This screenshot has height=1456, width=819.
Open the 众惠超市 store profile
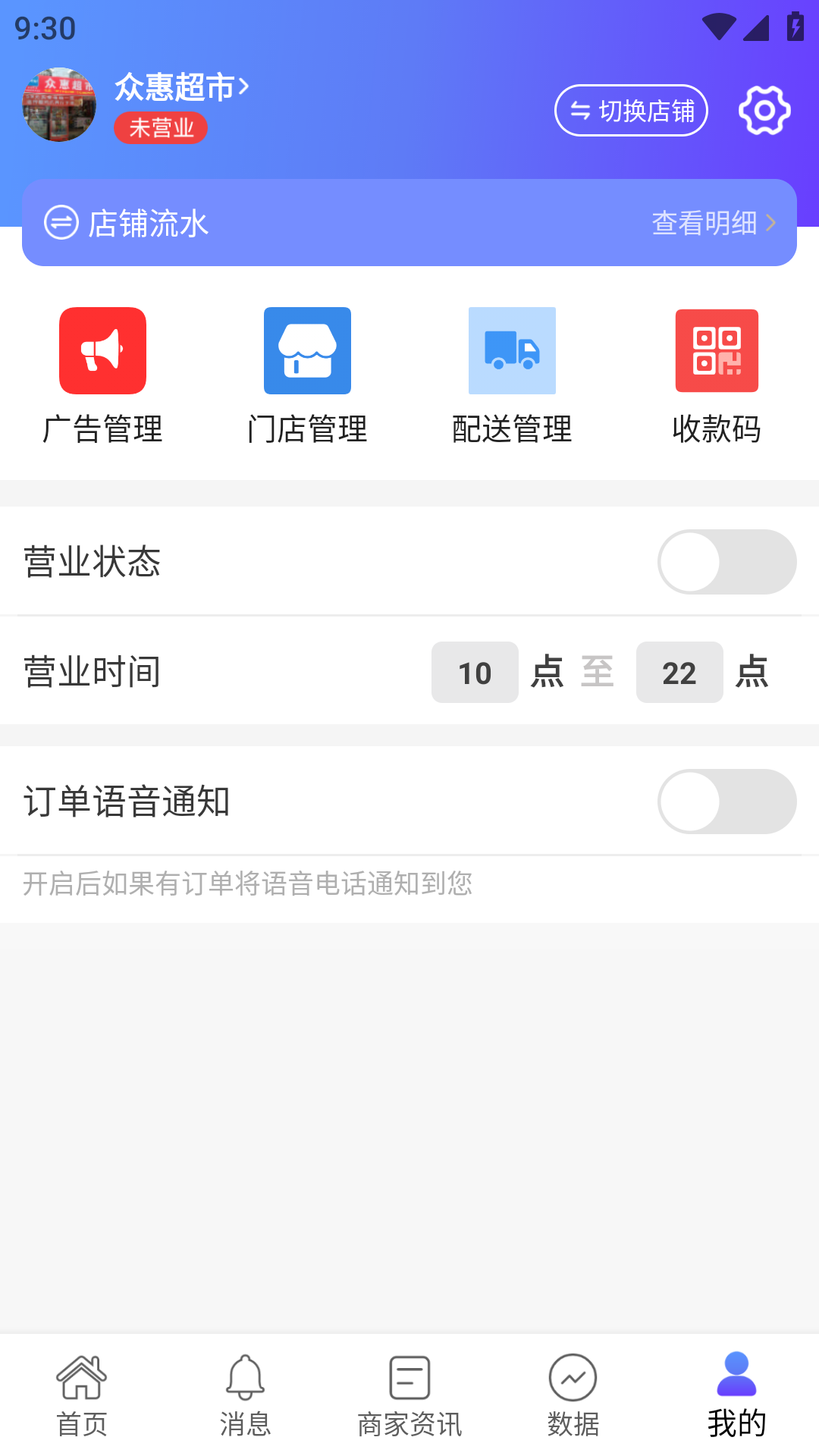point(182,87)
